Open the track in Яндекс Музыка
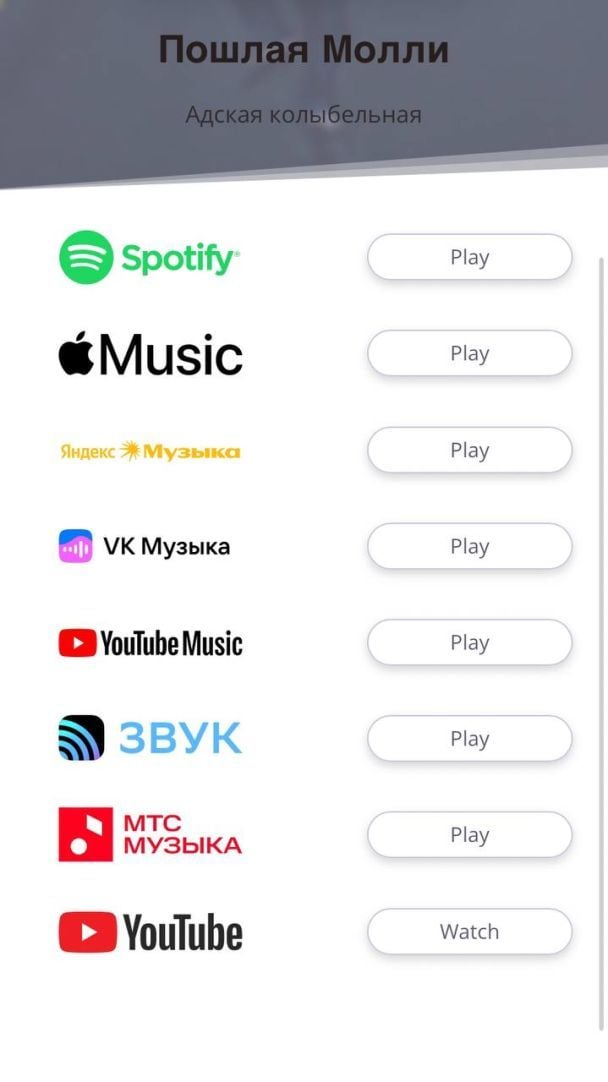This screenshot has width=608, height=1082. [469, 450]
